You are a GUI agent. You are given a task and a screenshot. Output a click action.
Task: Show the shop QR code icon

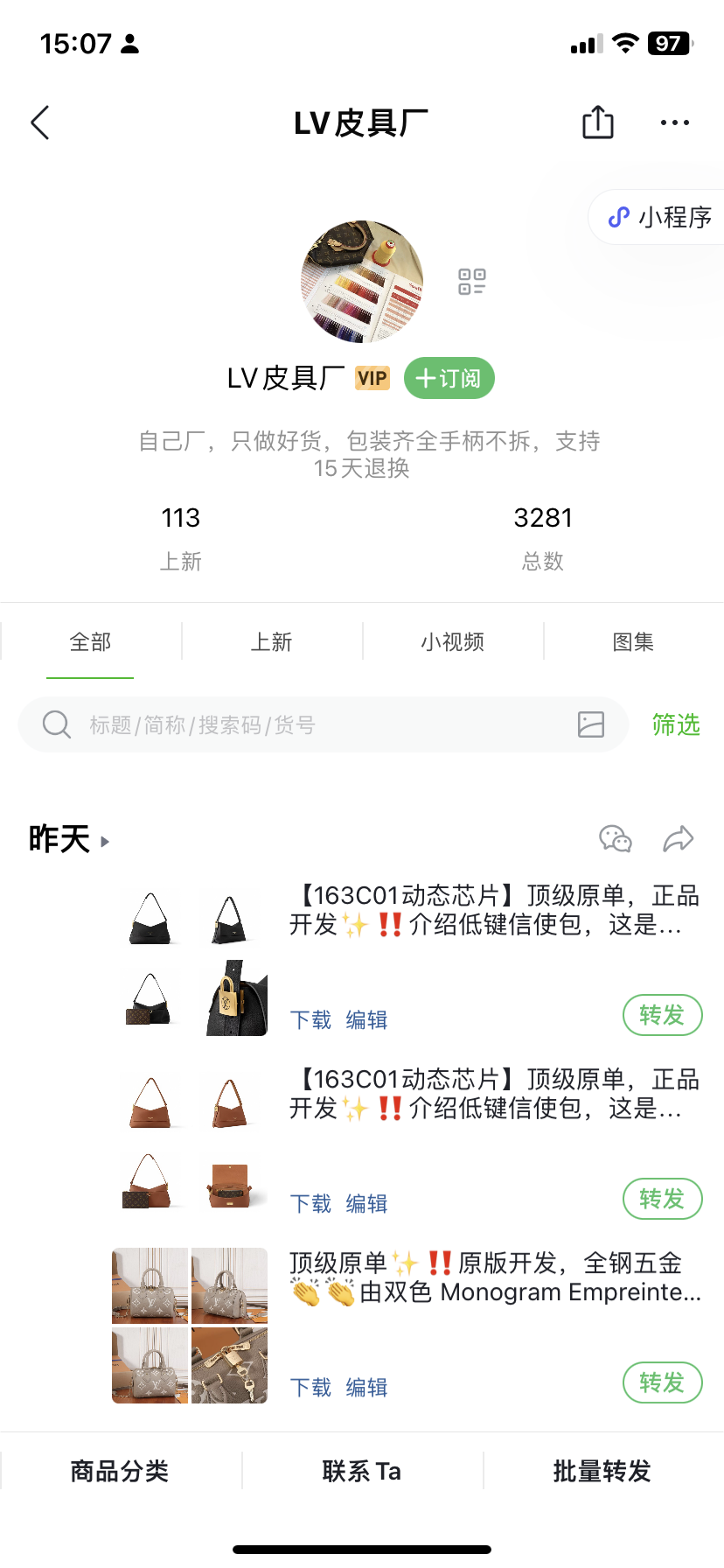point(472,282)
